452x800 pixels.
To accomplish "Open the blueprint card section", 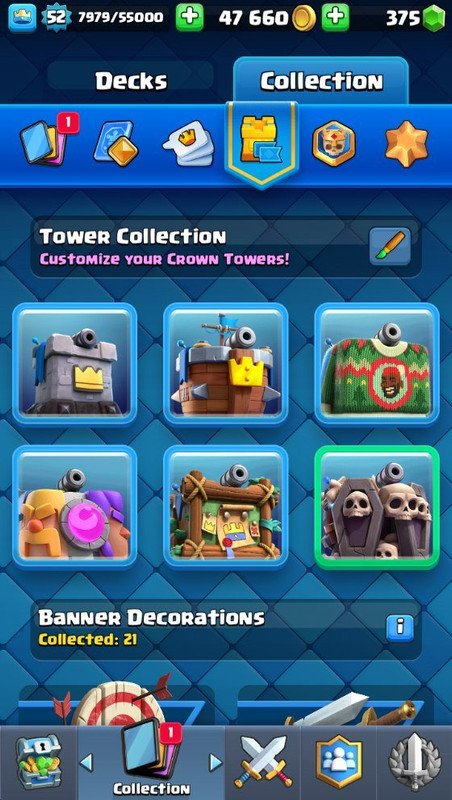I will click(x=114, y=143).
